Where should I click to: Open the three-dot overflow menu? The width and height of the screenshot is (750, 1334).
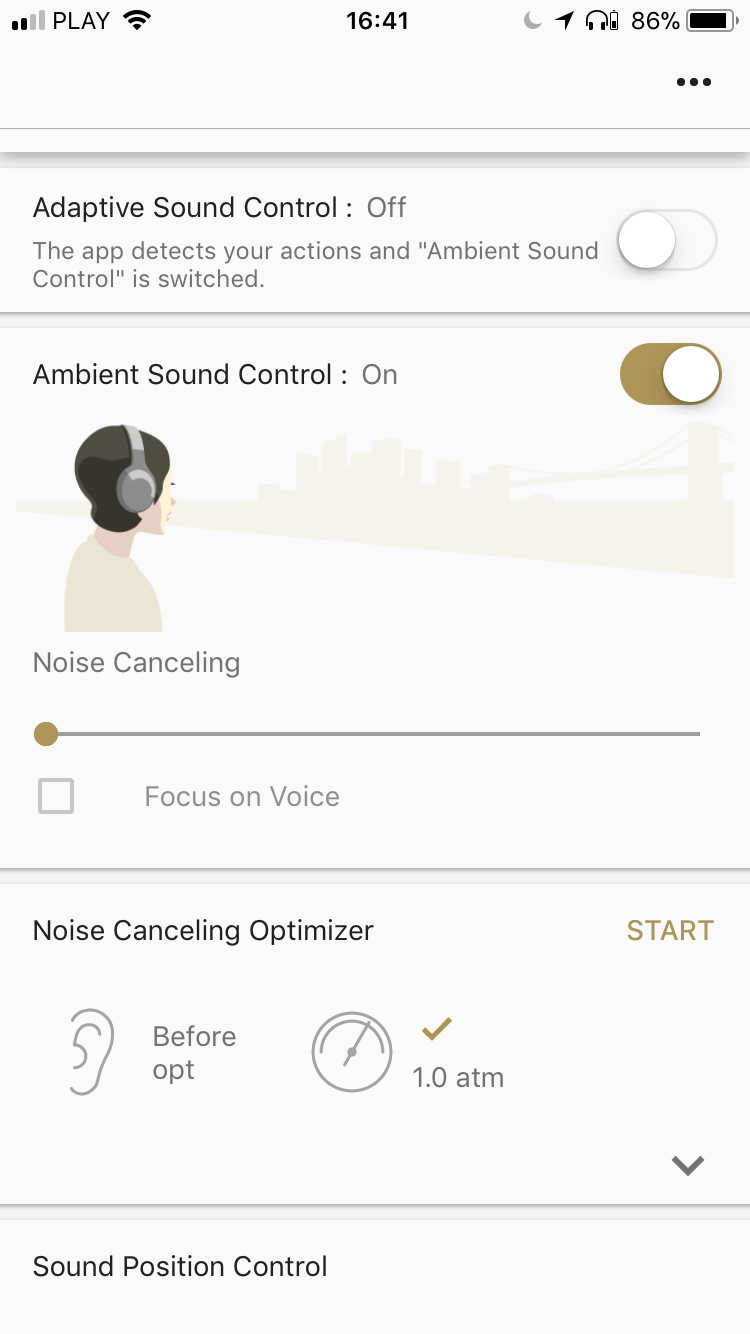click(x=693, y=82)
